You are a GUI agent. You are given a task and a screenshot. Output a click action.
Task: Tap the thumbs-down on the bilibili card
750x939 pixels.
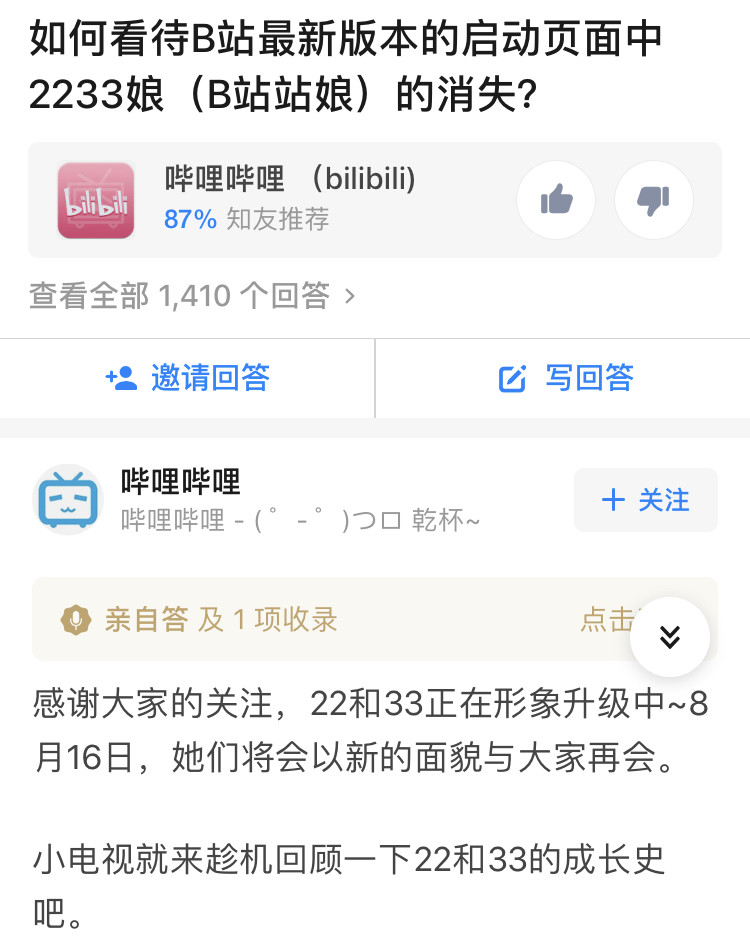point(653,200)
